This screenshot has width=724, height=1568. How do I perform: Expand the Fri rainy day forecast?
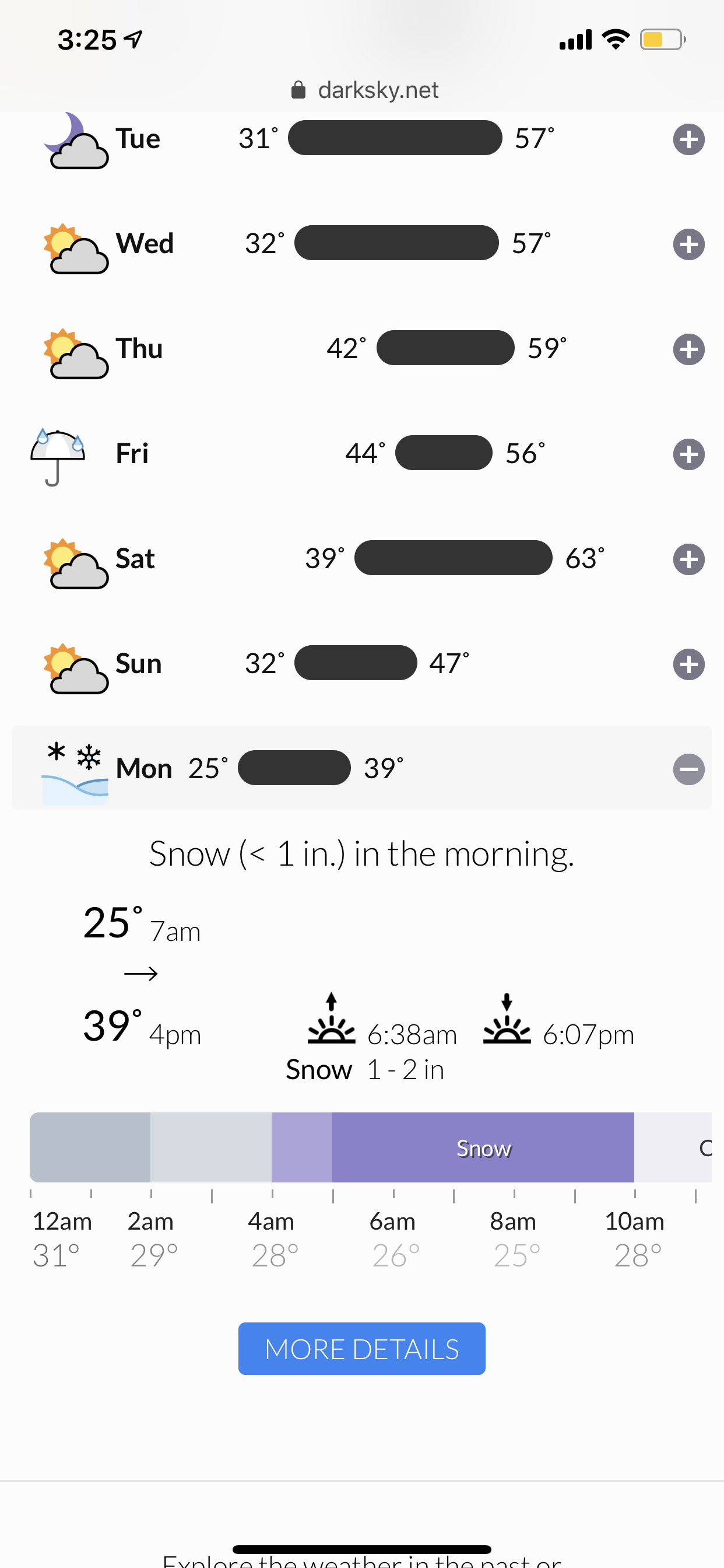pos(688,454)
